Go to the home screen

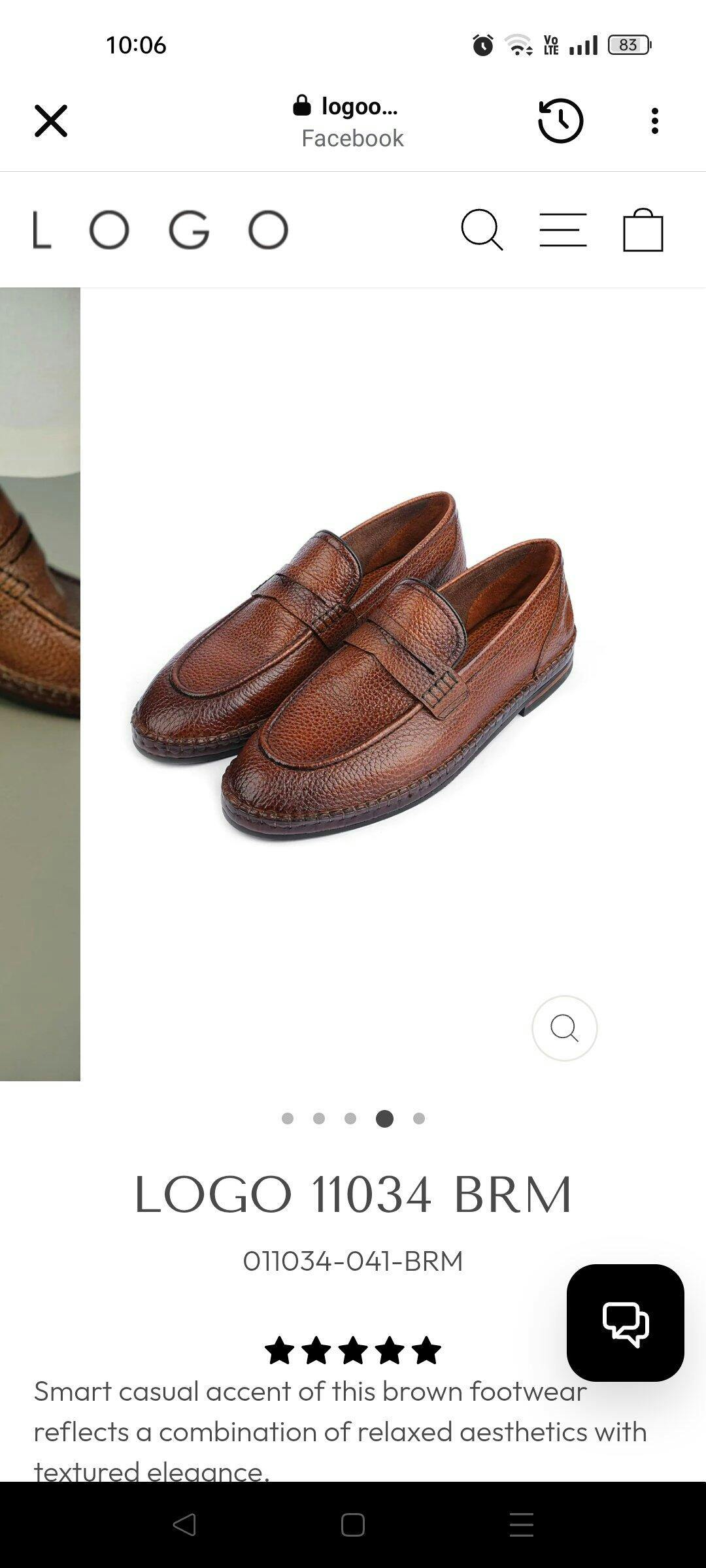pos(352,1525)
